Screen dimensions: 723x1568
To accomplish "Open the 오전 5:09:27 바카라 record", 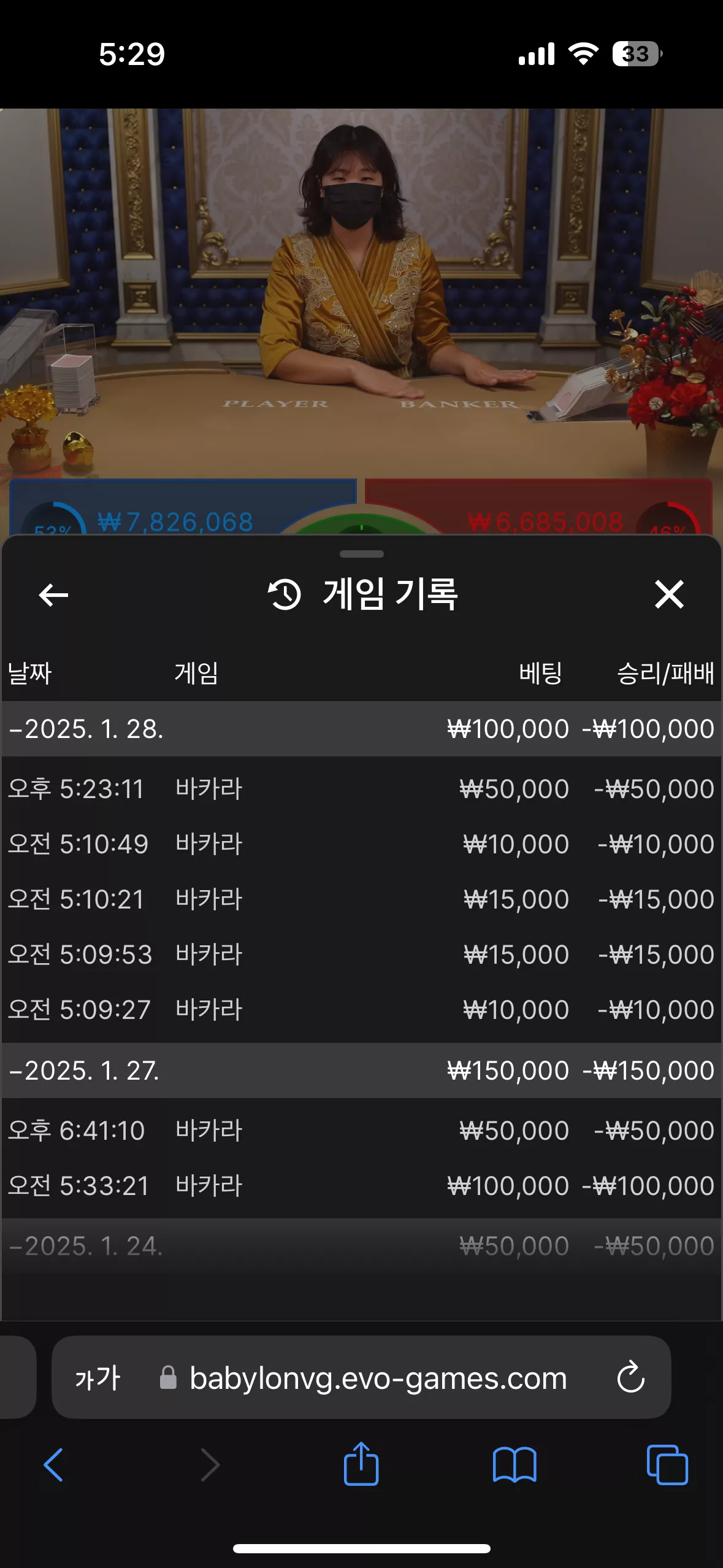I will tap(361, 1009).
